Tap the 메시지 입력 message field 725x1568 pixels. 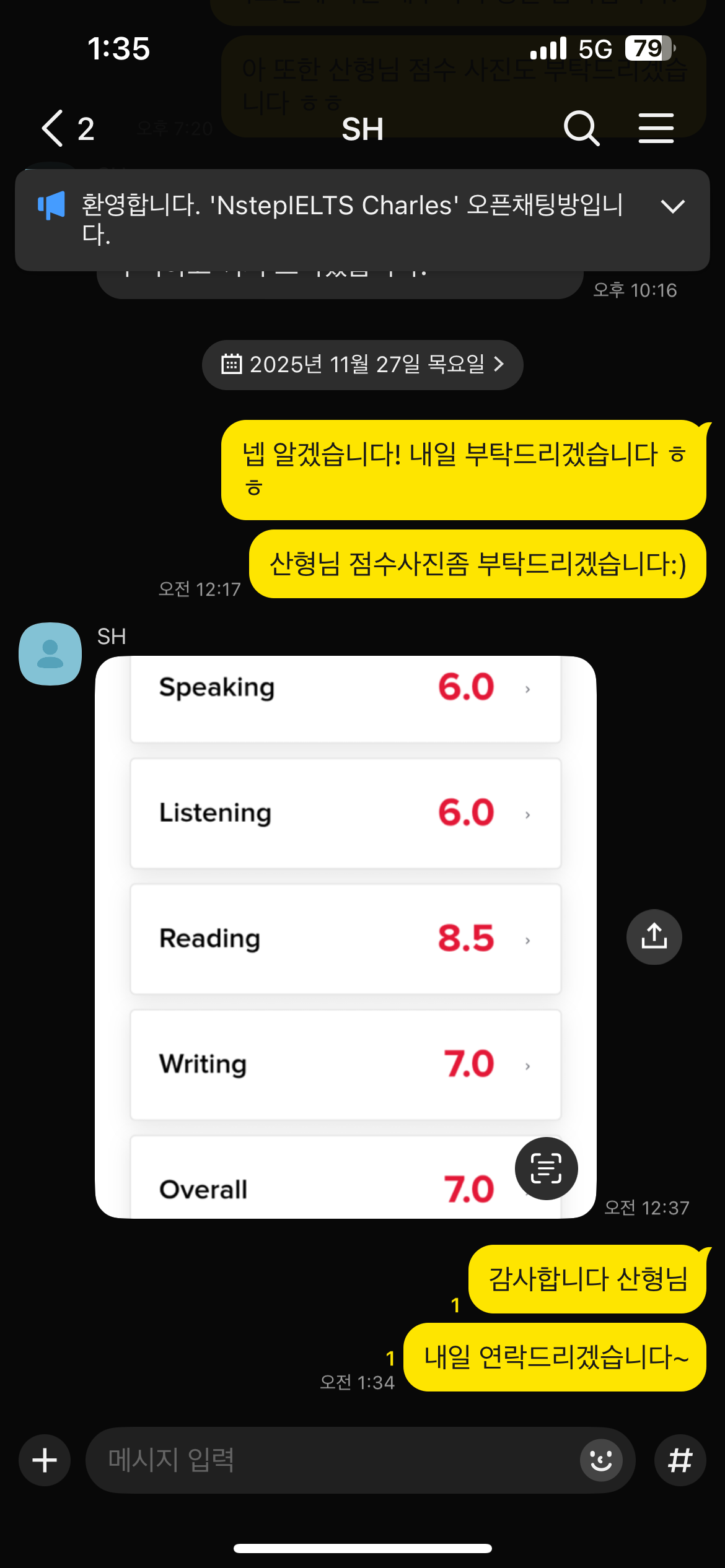click(310, 1460)
